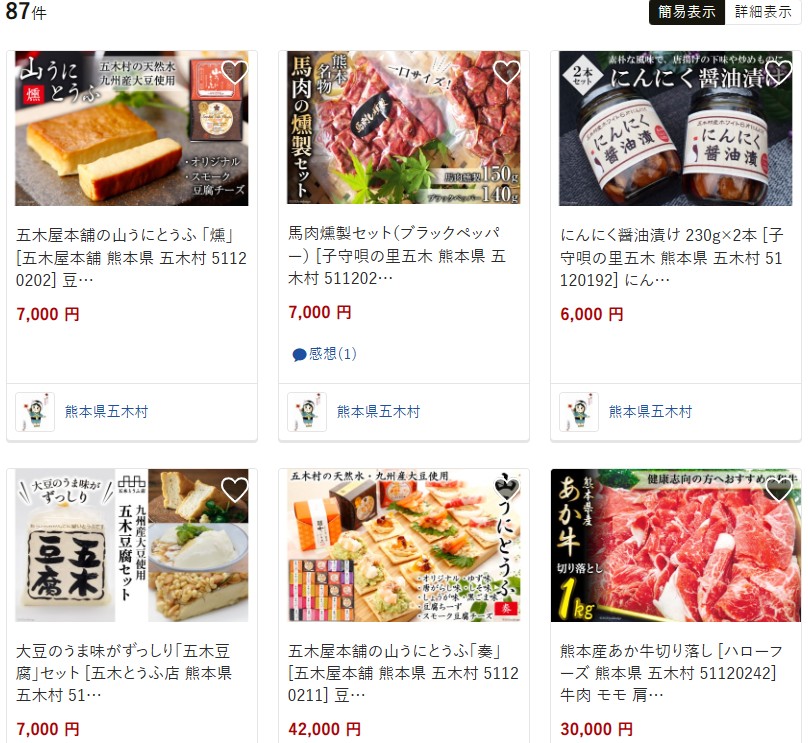Viewport: 808px width, 743px height.
Task: Switch to 簡易表示 view
Action: (x=686, y=12)
